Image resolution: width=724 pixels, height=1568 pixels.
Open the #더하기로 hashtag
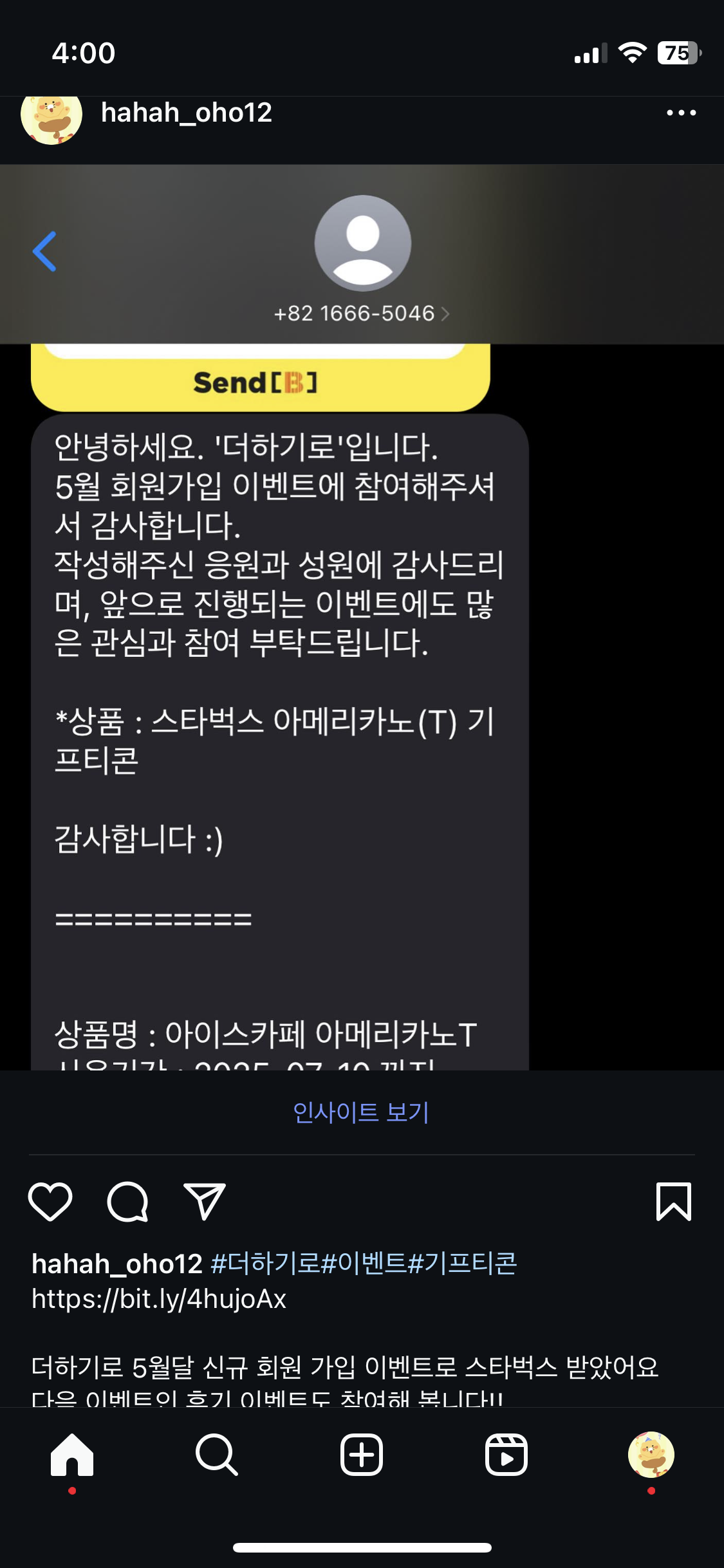point(265,1264)
